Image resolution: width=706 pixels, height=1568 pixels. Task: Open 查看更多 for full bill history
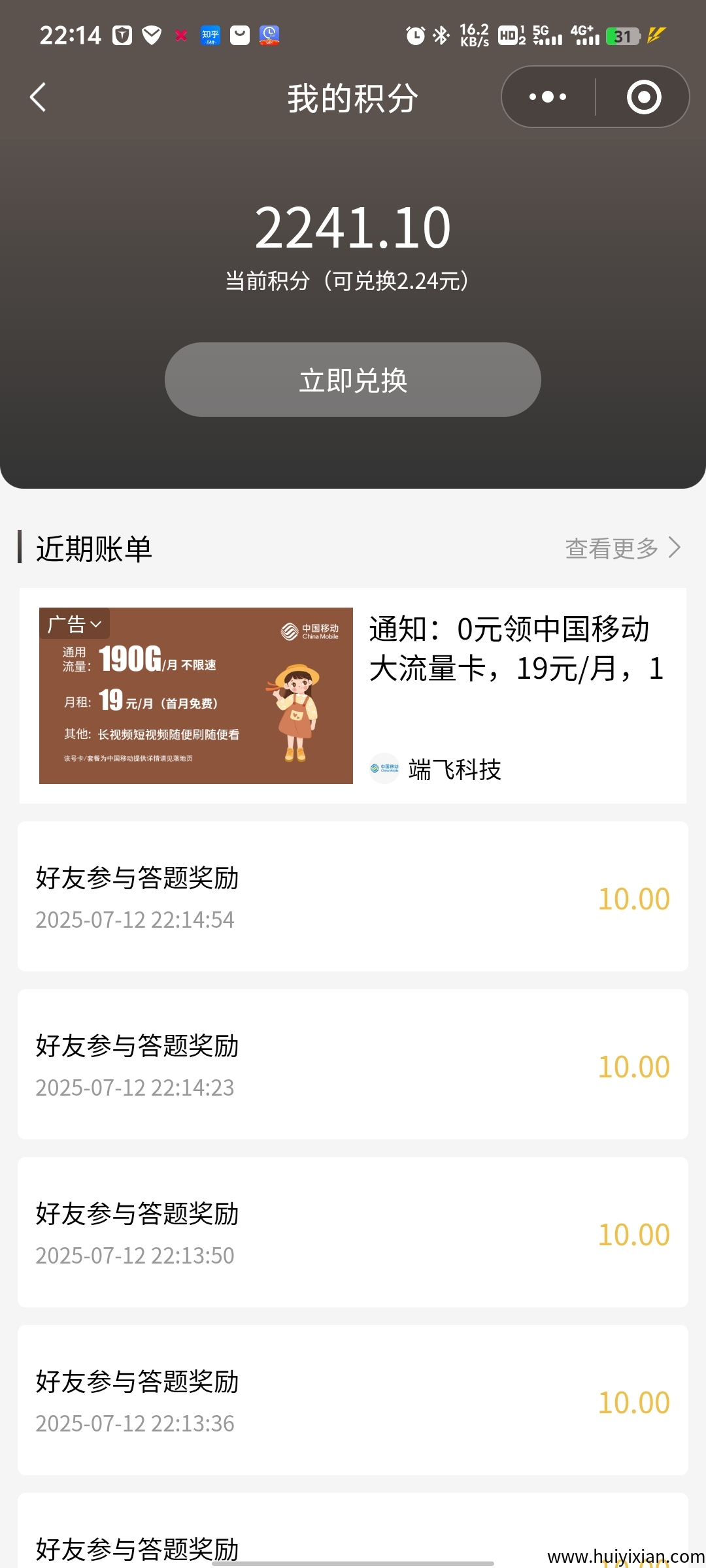coord(622,548)
